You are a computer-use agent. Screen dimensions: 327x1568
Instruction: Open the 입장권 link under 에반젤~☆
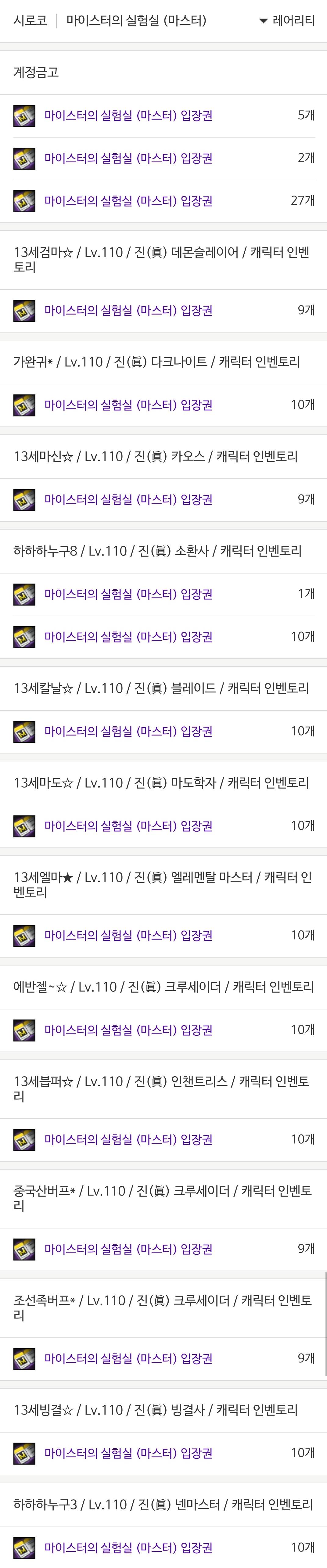click(128, 1030)
